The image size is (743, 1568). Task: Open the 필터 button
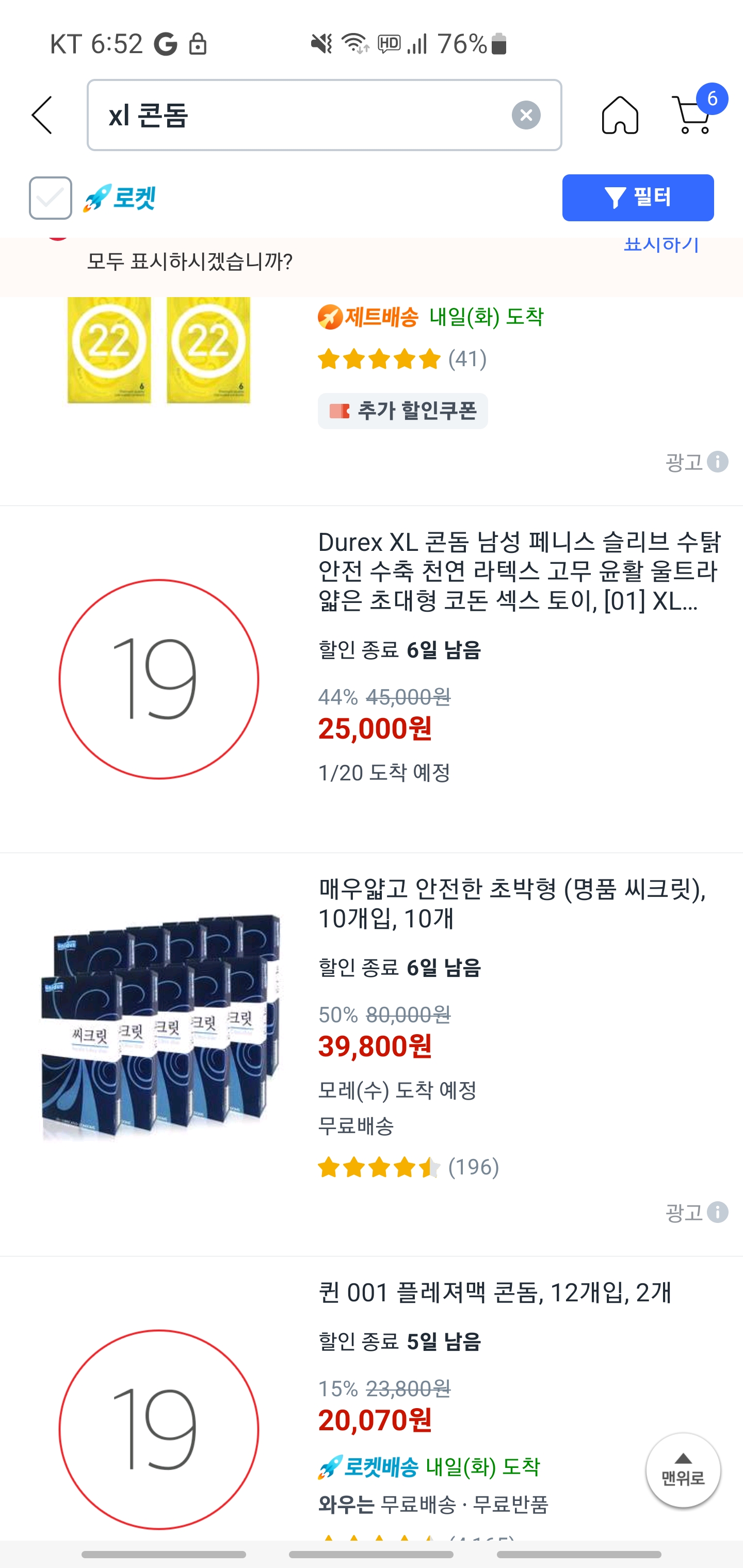[x=638, y=198]
